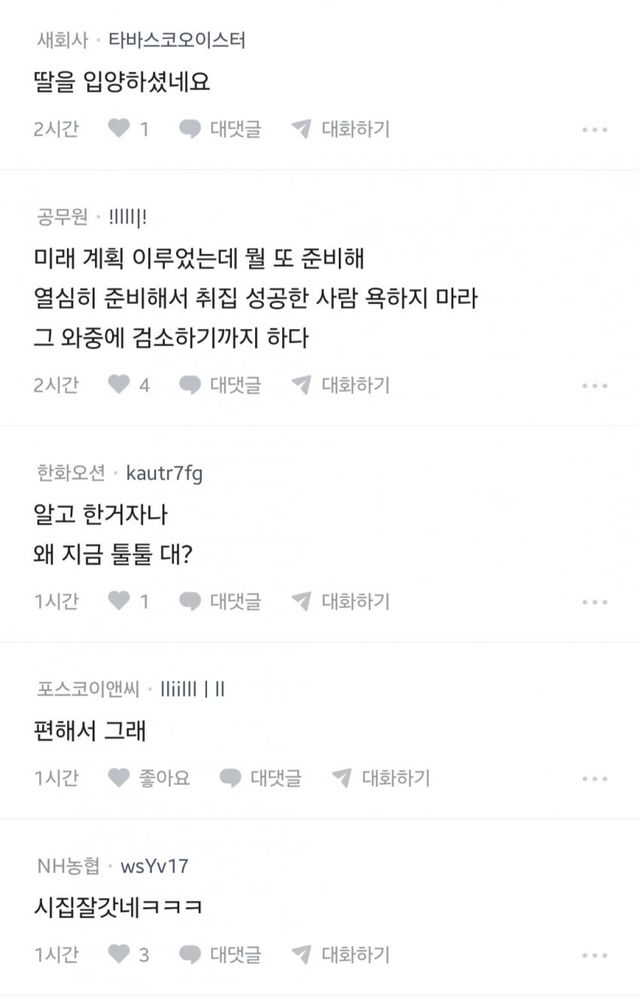640x999 pixels.
Task: Reply via 댓글 under the wsYv17 comment
Action: click(x=221, y=954)
